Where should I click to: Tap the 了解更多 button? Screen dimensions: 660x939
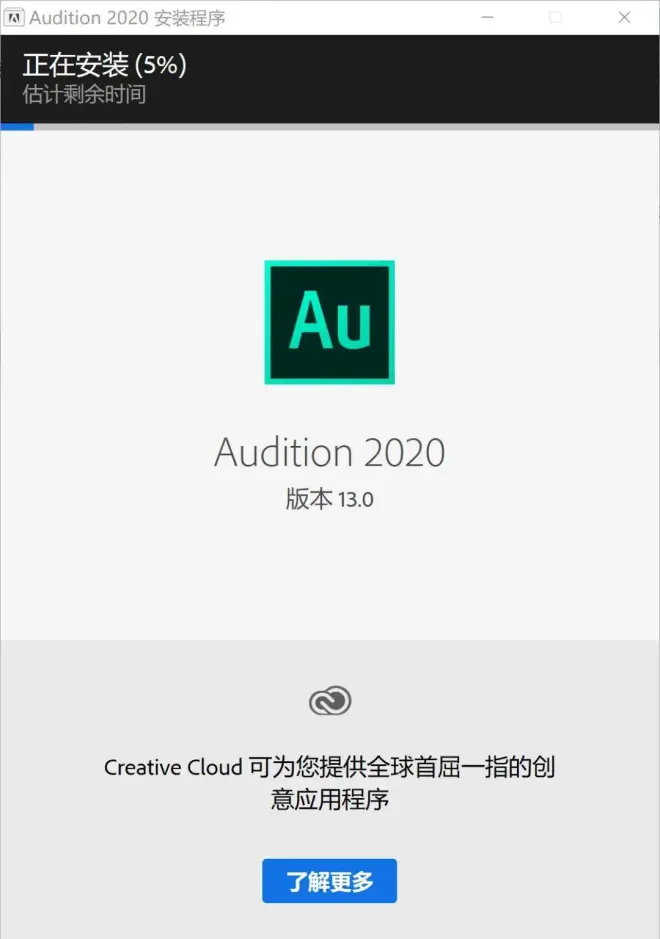329,881
